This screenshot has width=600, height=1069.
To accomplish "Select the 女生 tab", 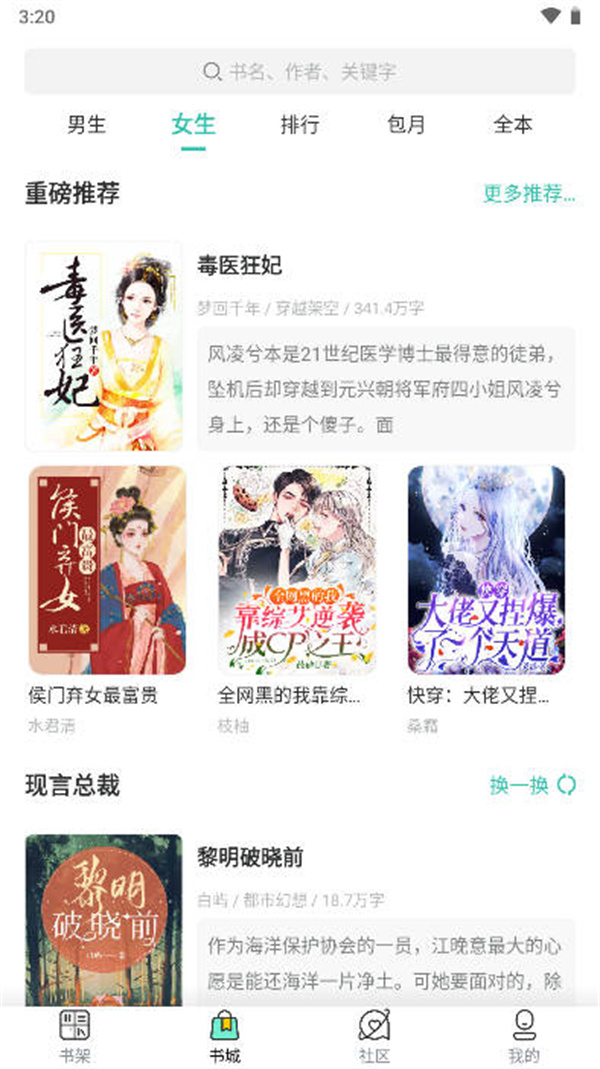I will [193, 125].
